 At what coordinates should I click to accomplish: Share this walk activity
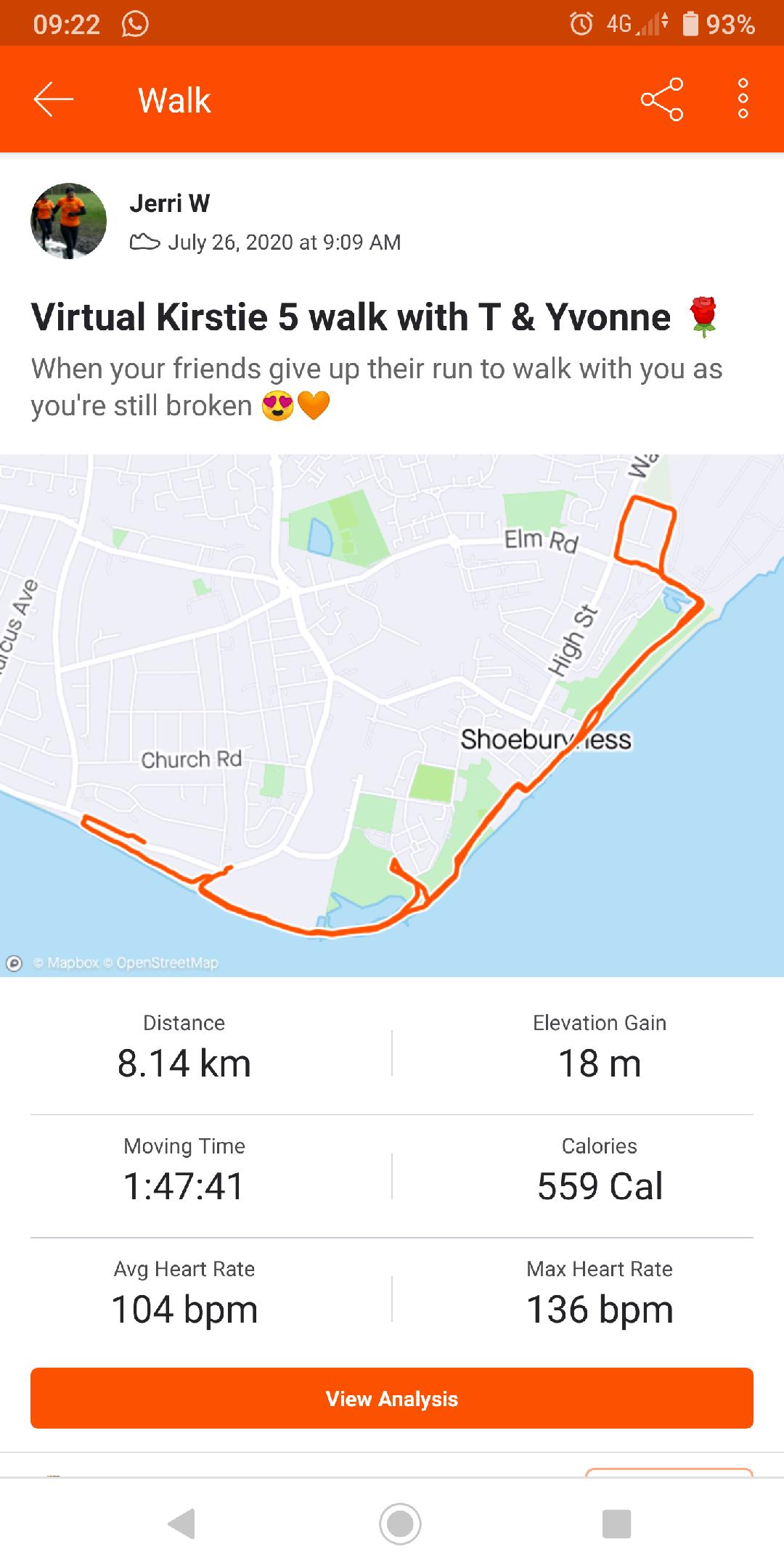661,99
